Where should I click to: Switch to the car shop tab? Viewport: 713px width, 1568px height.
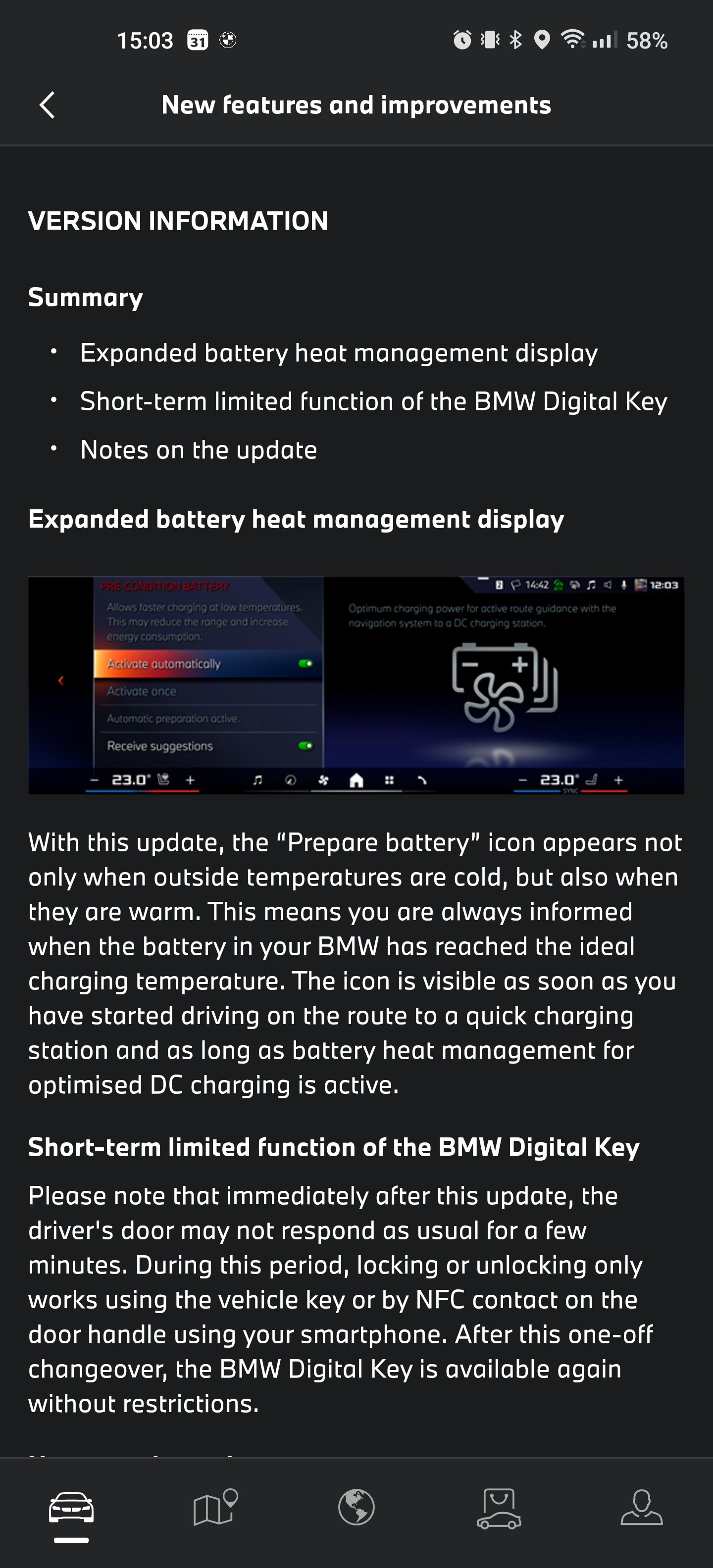click(499, 1508)
